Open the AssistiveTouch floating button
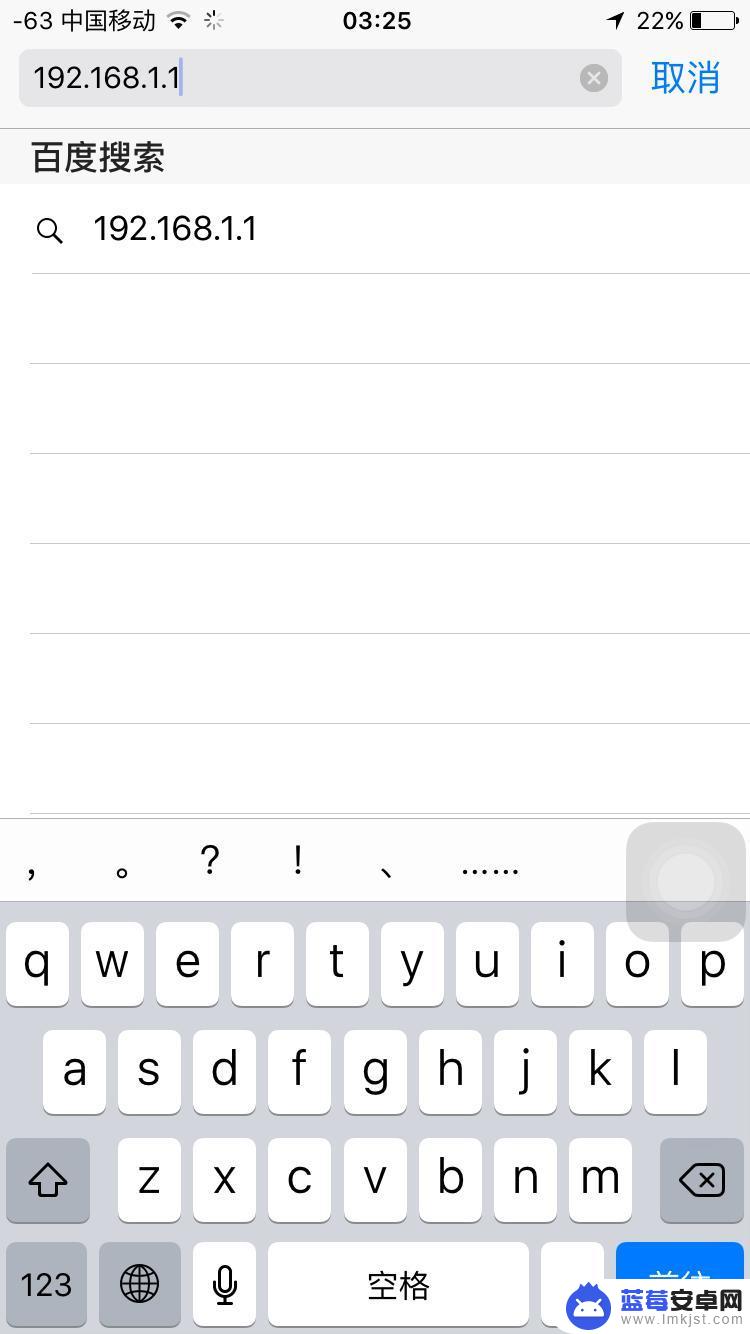Image resolution: width=750 pixels, height=1334 pixels. [686, 881]
